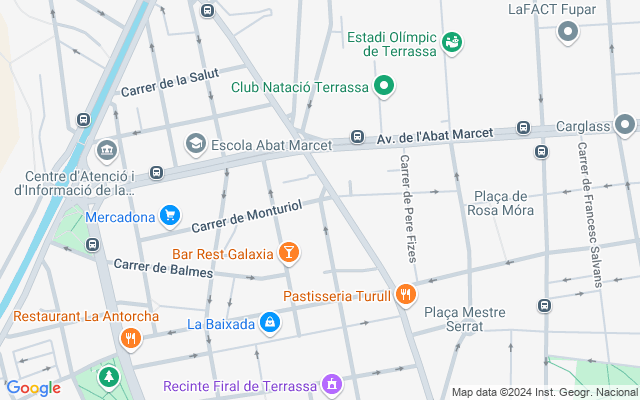The height and width of the screenshot is (400, 640).
Task: Open the Google logo link
Action: click(33, 388)
